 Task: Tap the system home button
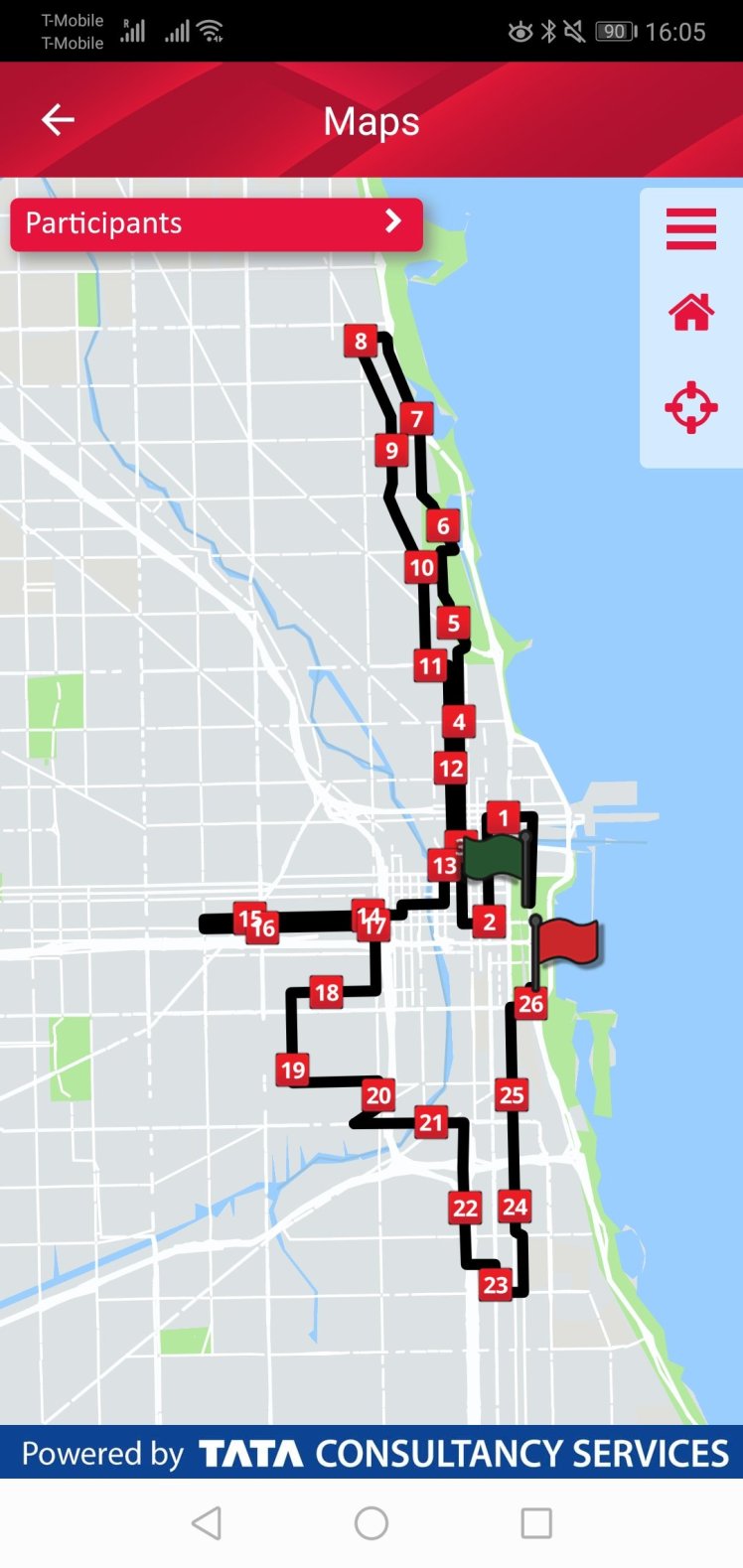point(371,1522)
